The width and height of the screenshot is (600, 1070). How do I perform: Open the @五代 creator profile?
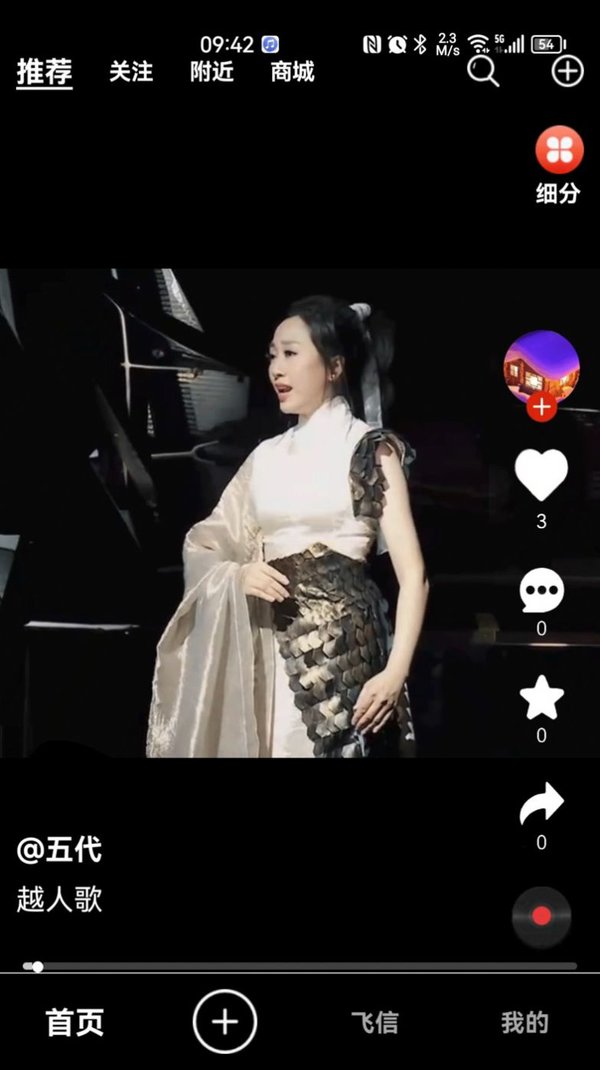point(59,850)
